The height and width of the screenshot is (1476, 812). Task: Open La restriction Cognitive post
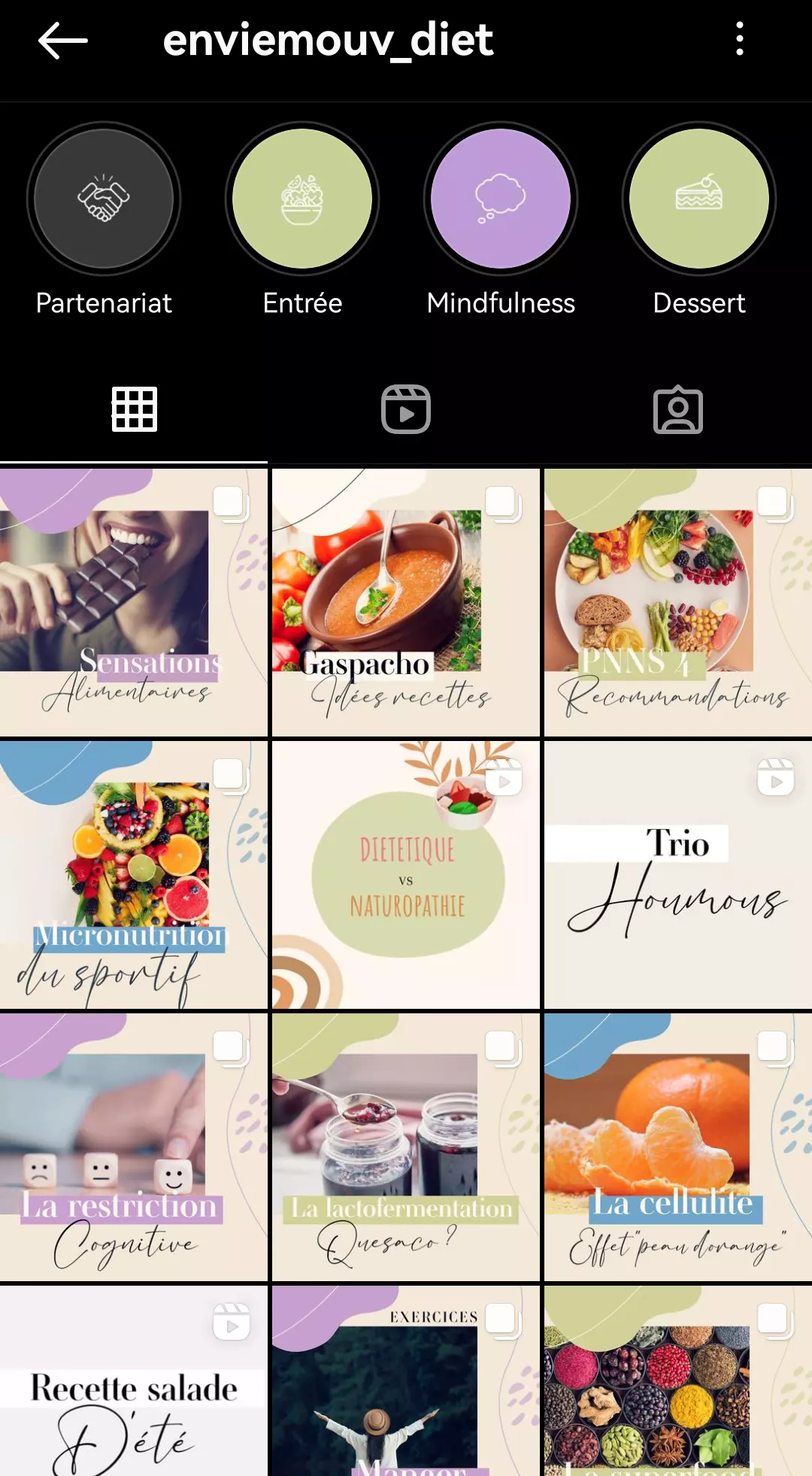click(x=134, y=1146)
